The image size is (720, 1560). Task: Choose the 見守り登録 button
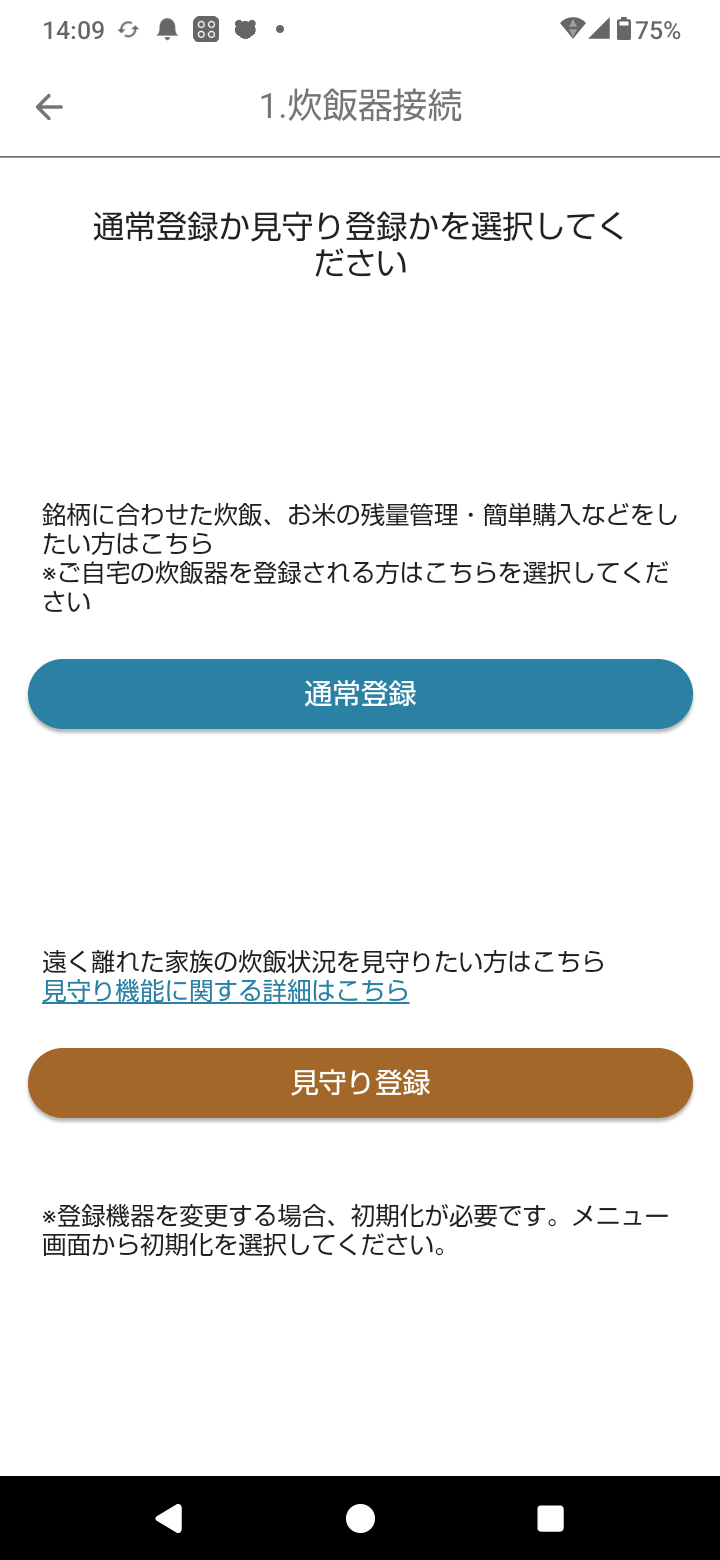(x=360, y=1083)
